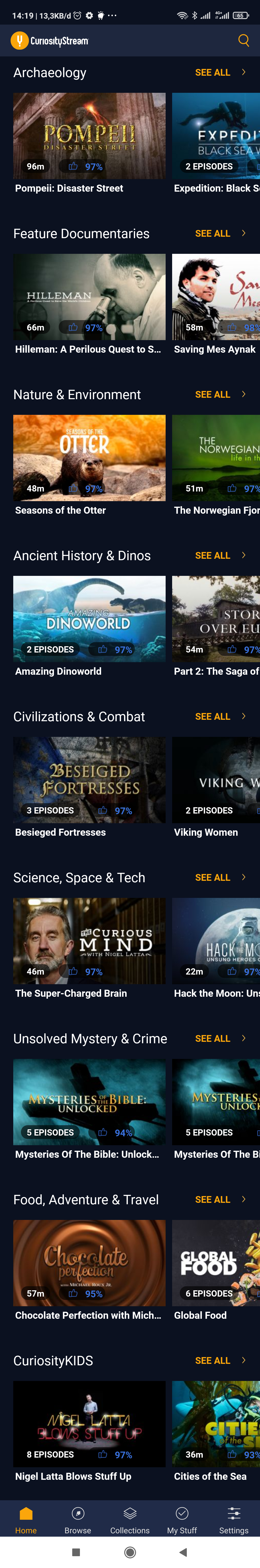Open the Amazing Dinoworld series

[x=89, y=619]
